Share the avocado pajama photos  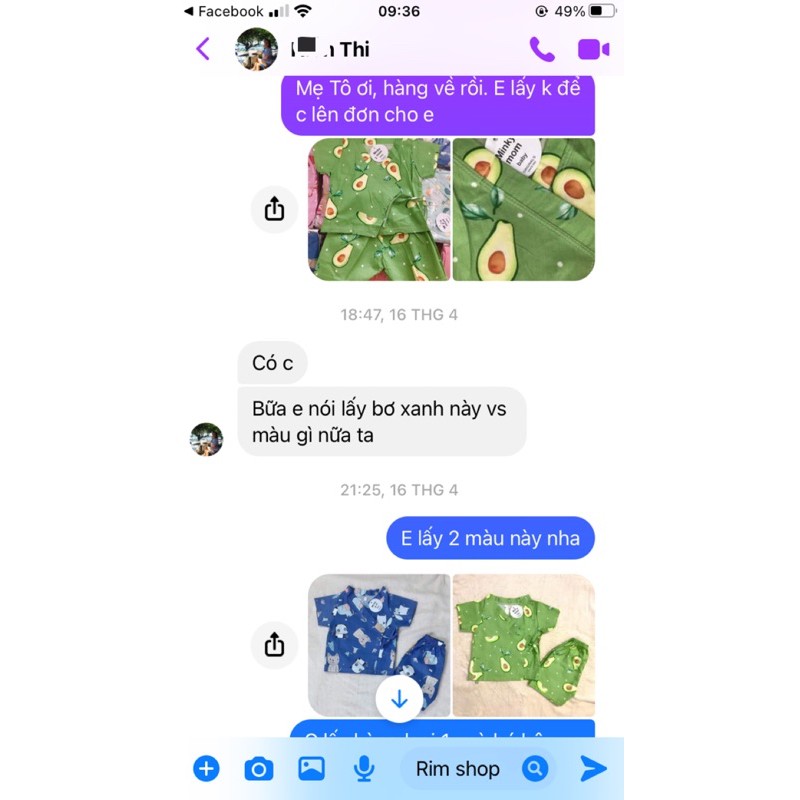274,209
